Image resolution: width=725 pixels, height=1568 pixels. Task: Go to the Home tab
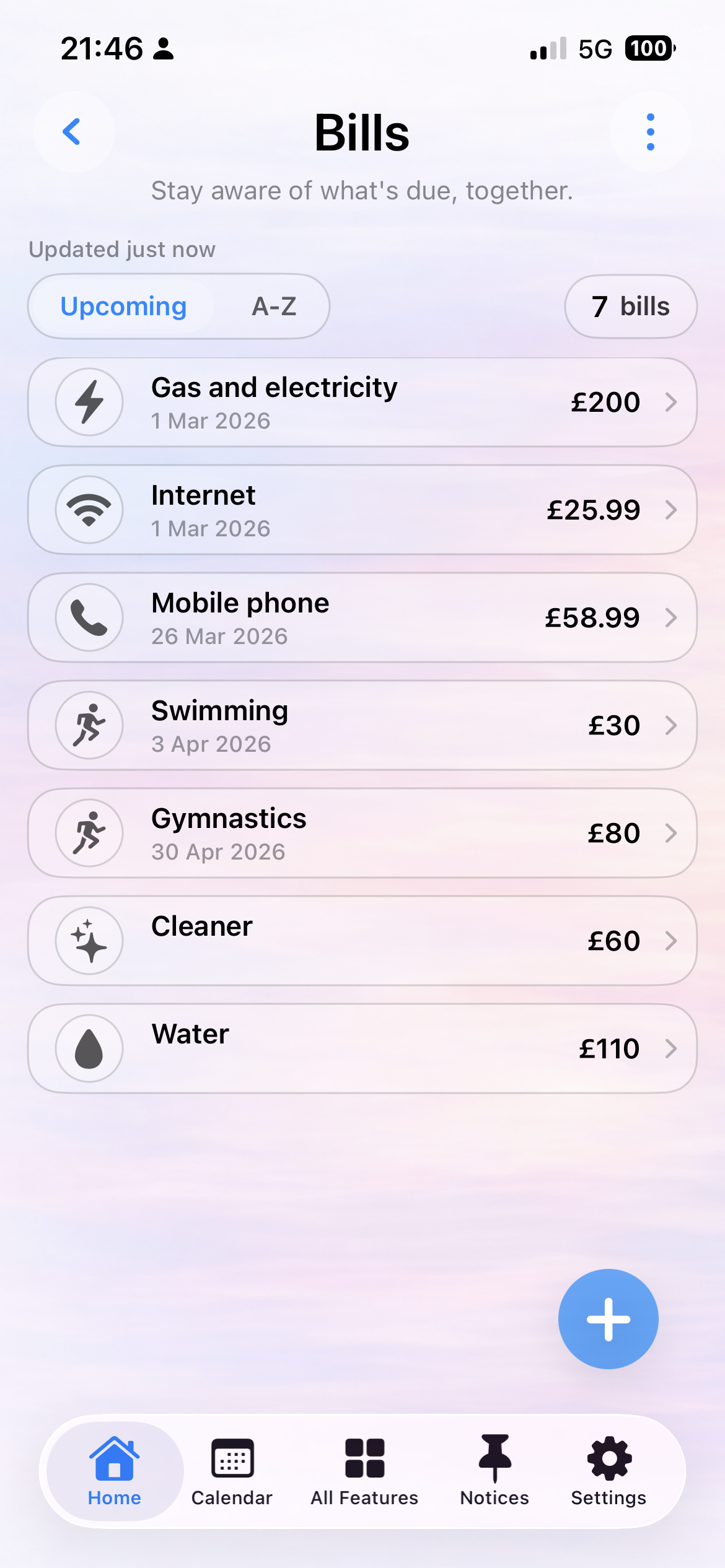coord(115,1471)
